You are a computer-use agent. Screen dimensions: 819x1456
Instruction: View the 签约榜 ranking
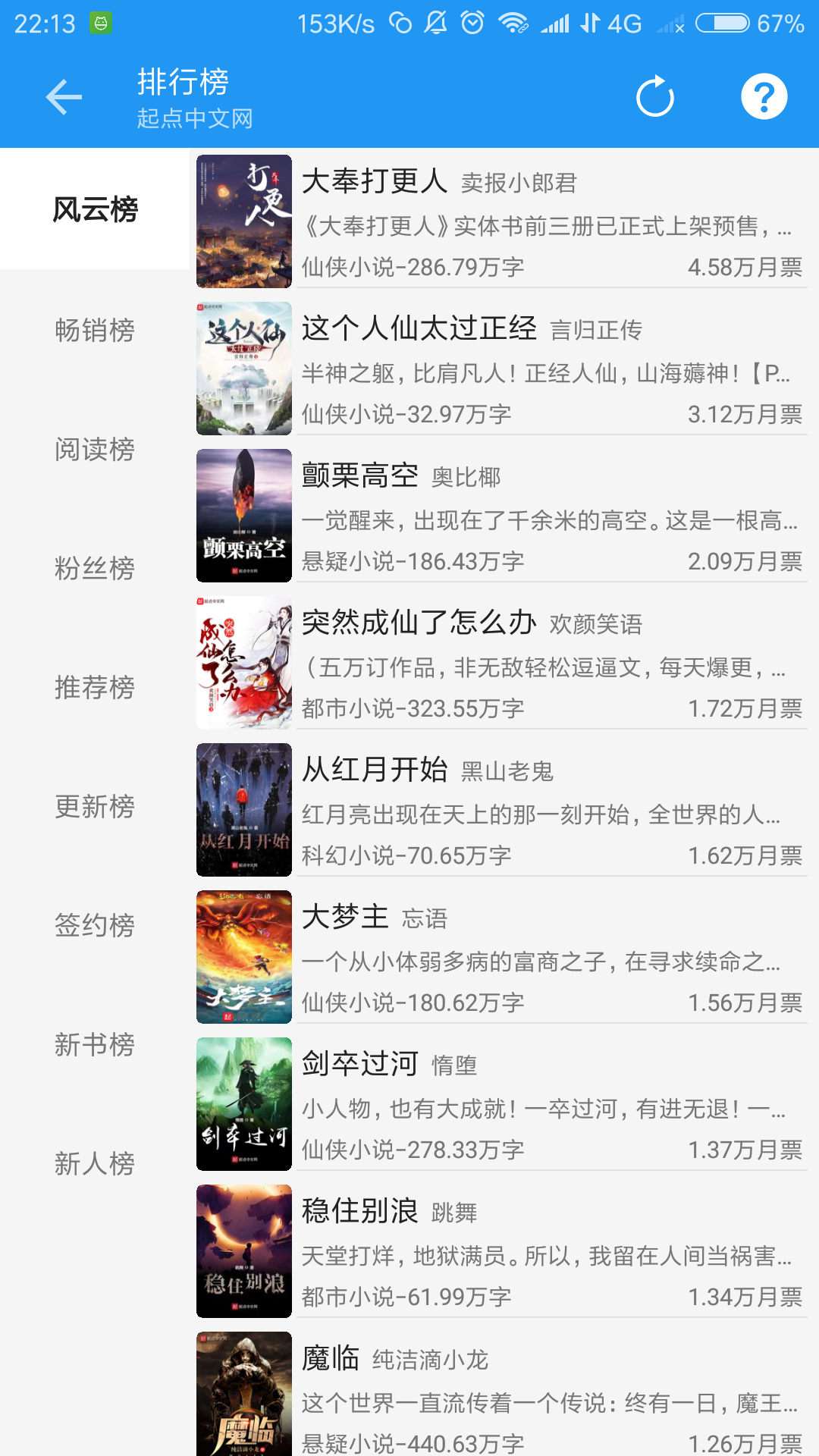[x=95, y=926]
